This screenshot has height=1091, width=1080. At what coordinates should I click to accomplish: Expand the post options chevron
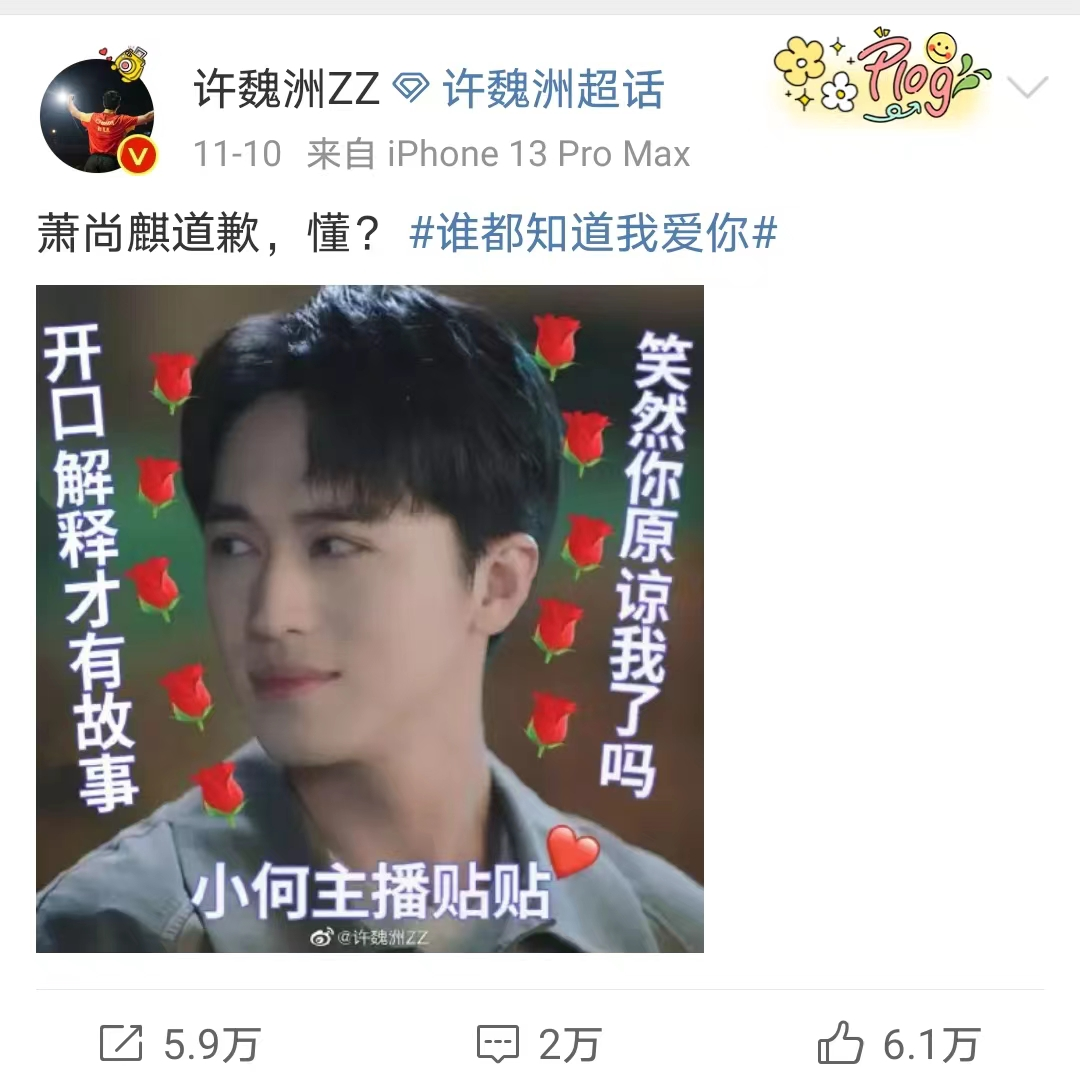pyautogui.click(x=1026, y=89)
